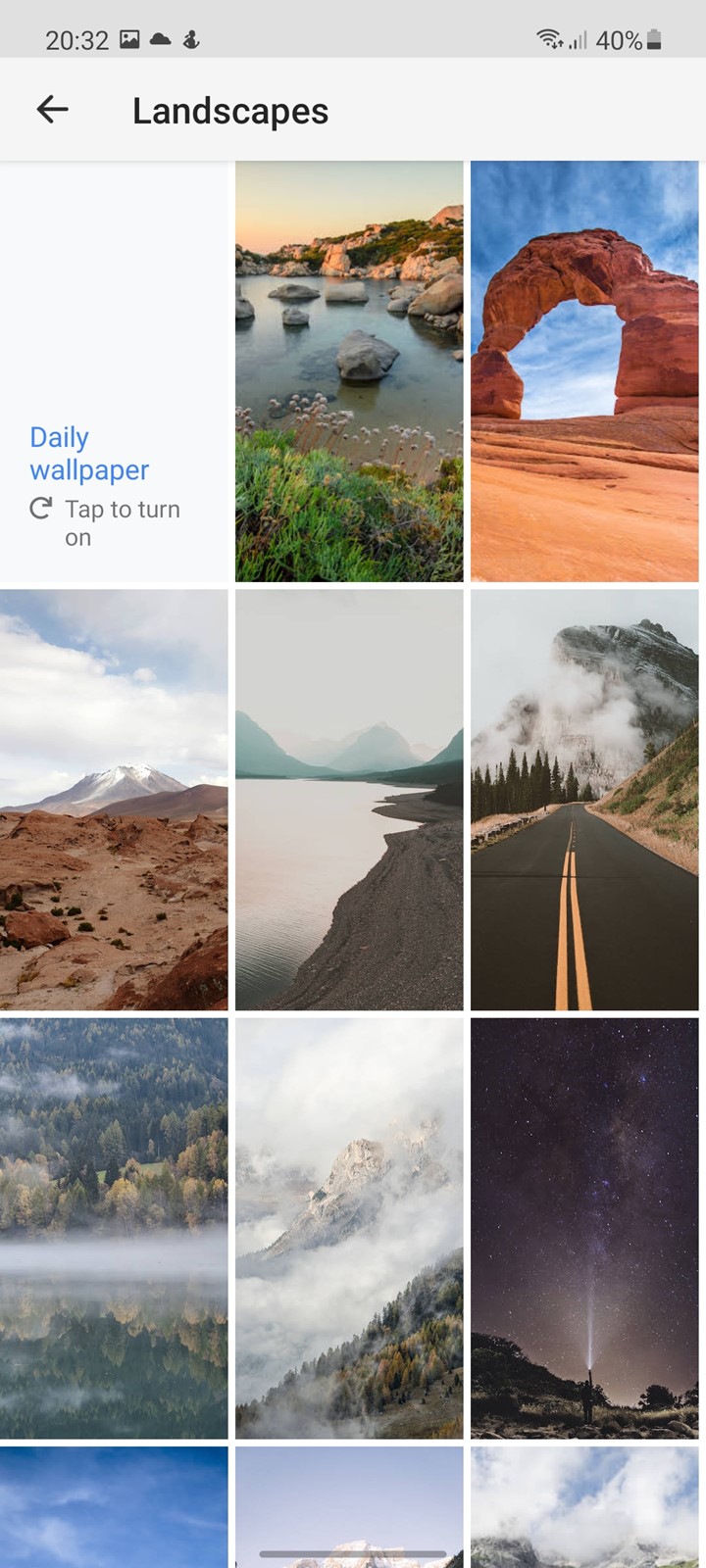706x1568 pixels.
Task: Open the rocky lake with grass wallpaper
Action: tap(349, 371)
